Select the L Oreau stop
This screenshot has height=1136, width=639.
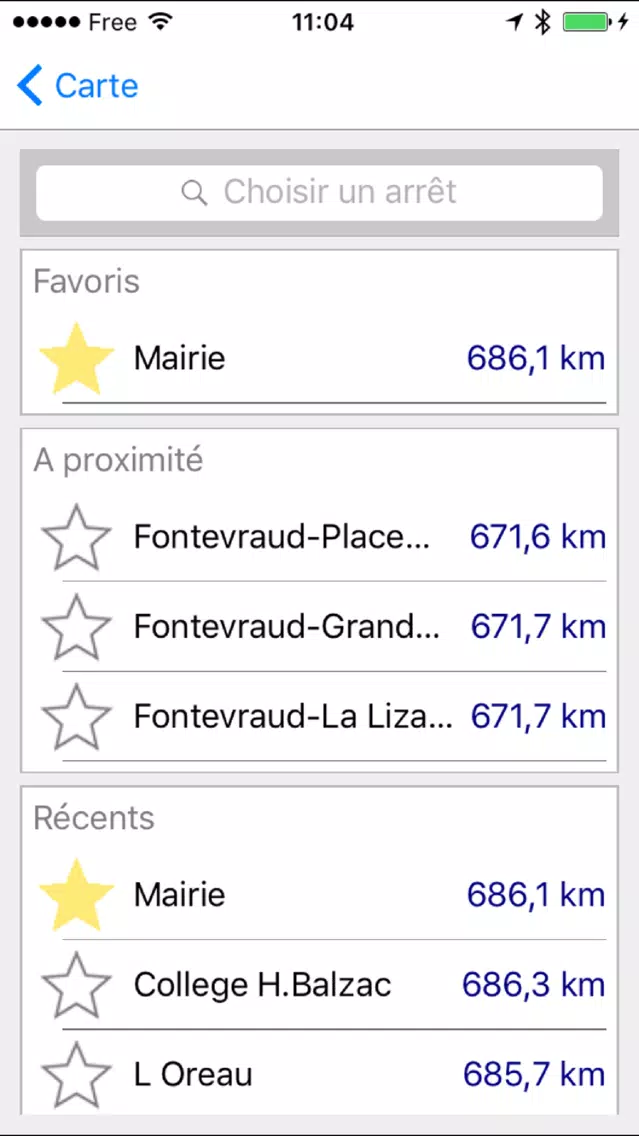point(320,1074)
